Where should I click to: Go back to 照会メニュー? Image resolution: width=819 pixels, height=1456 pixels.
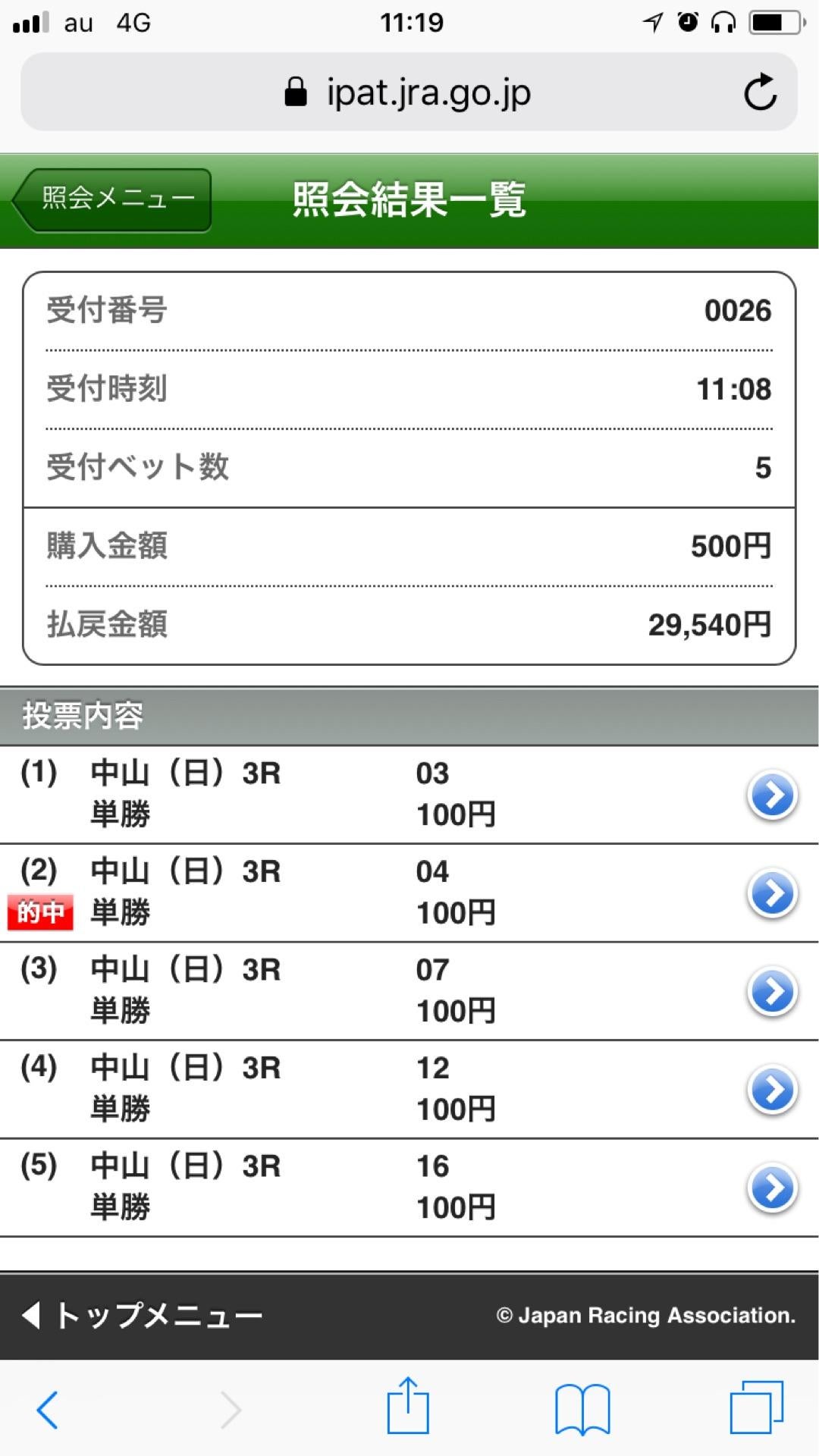(x=114, y=199)
